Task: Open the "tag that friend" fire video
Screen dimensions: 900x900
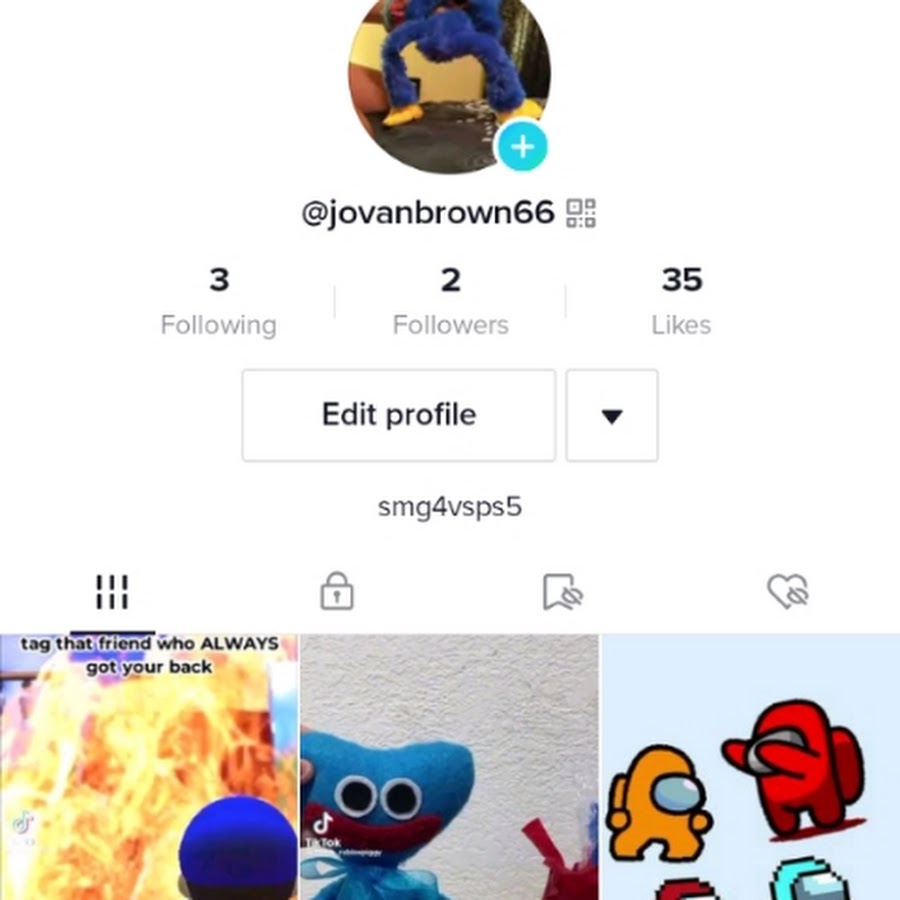Action: pyautogui.click(x=149, y=767)
